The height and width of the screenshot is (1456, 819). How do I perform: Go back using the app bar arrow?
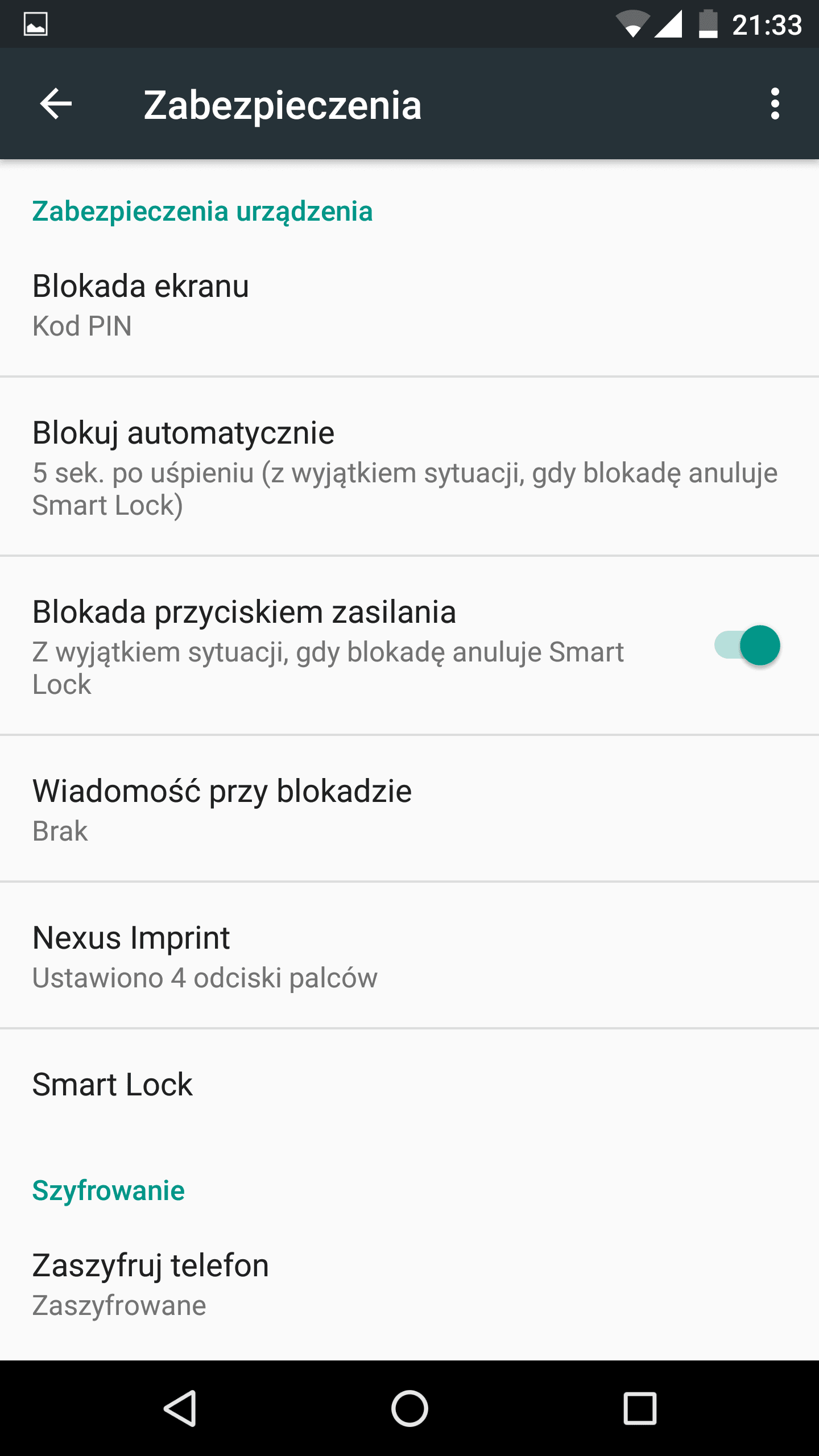56,104
